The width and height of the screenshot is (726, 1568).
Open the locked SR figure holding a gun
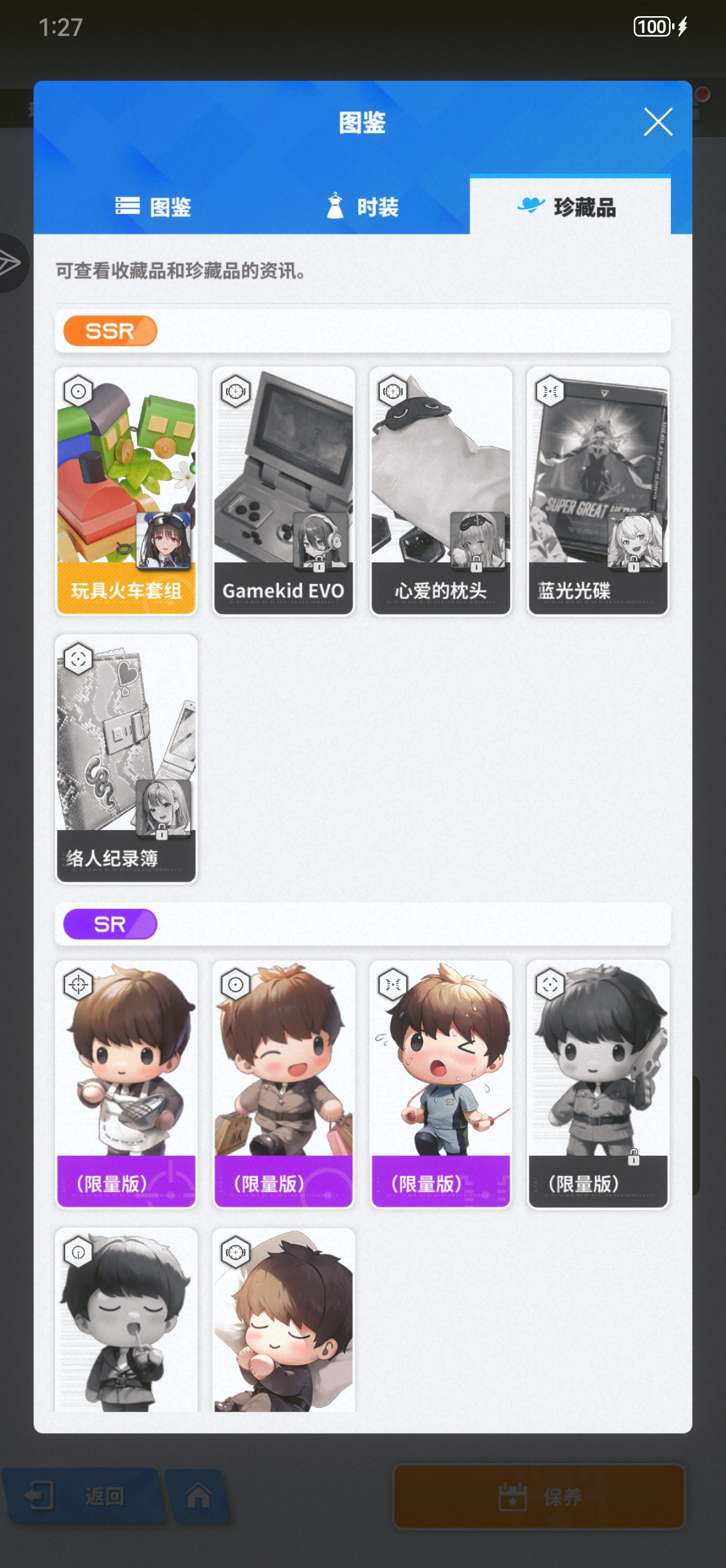(x=598, y=1084)
